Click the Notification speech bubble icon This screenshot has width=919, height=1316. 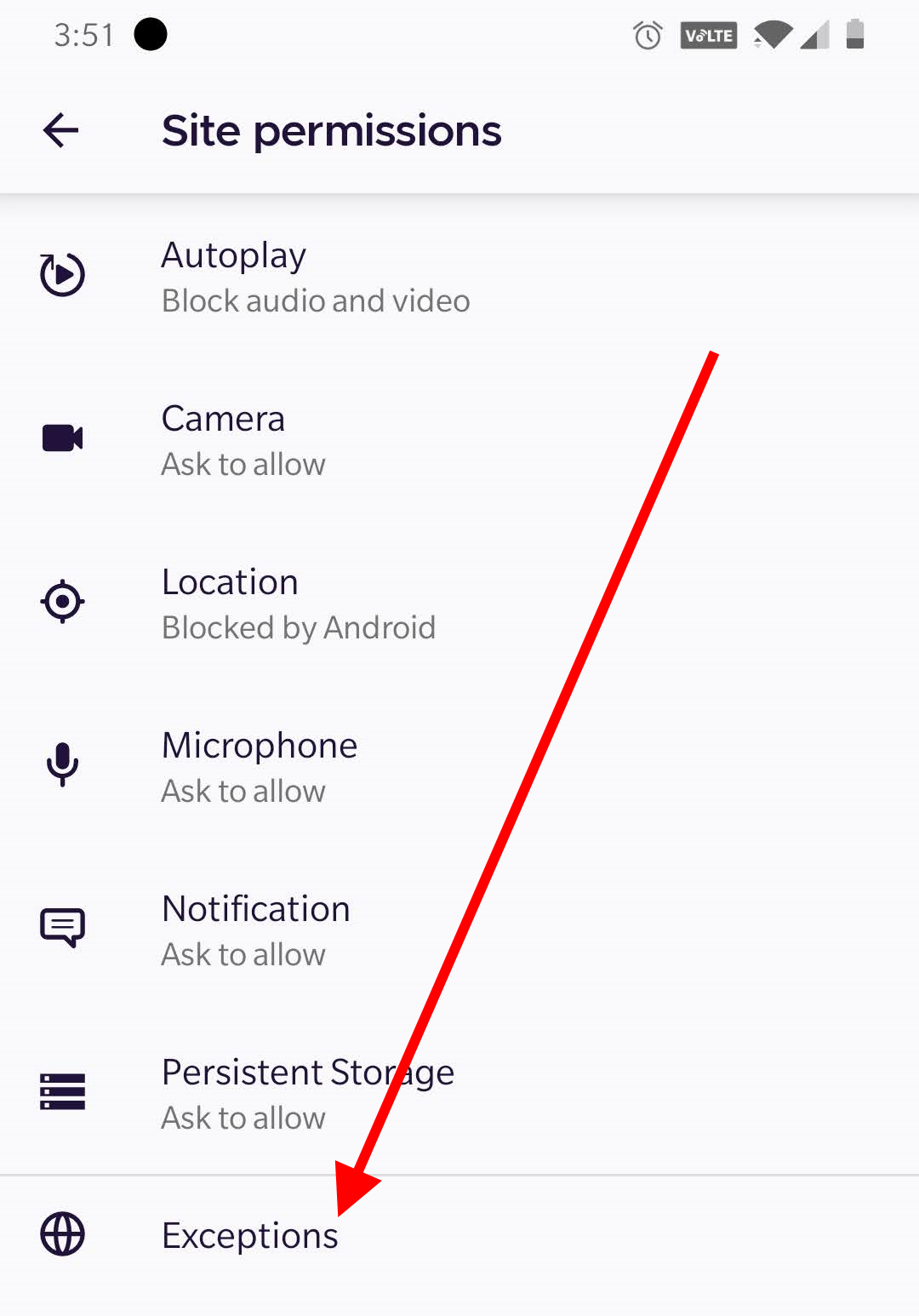62,928
